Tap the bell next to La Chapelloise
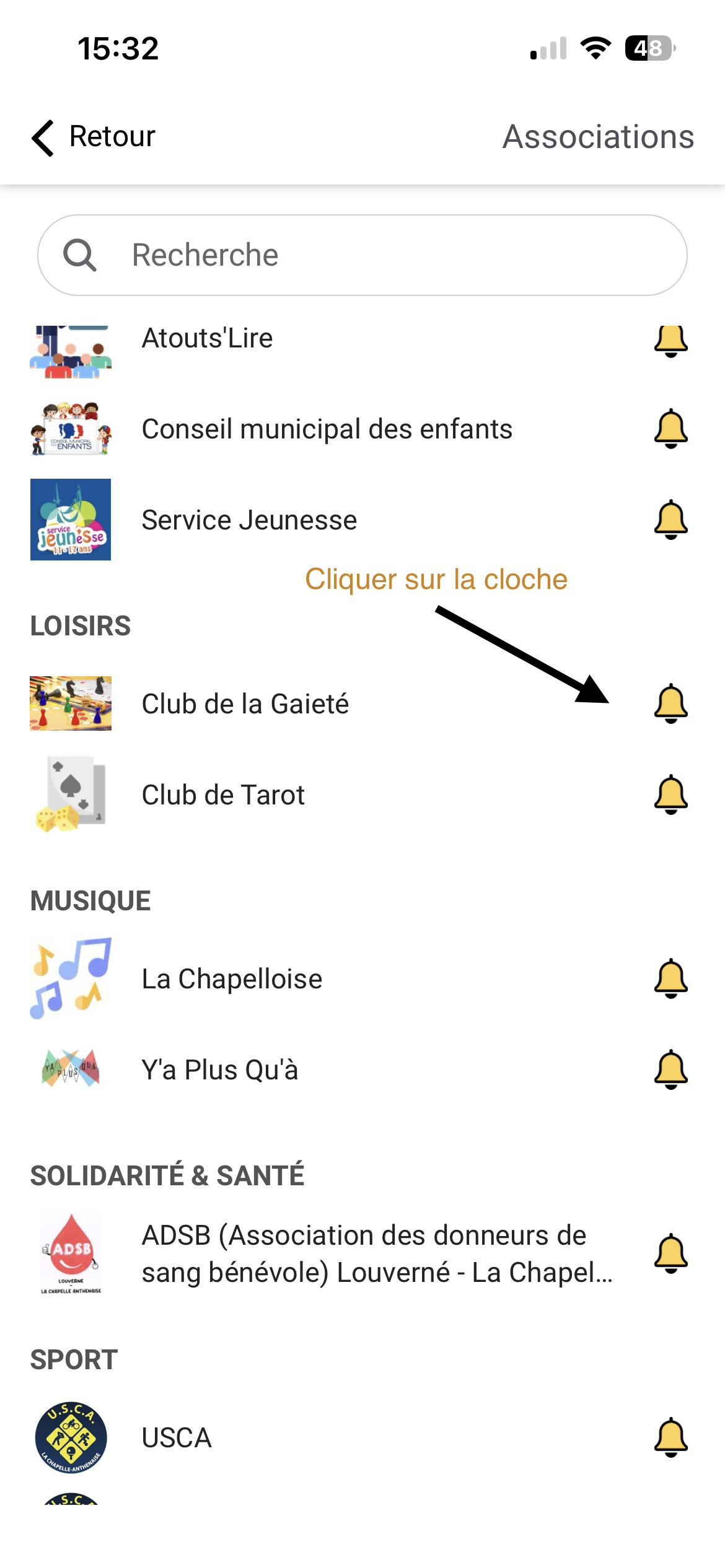 pyautogui.click(x=671, y=979)
